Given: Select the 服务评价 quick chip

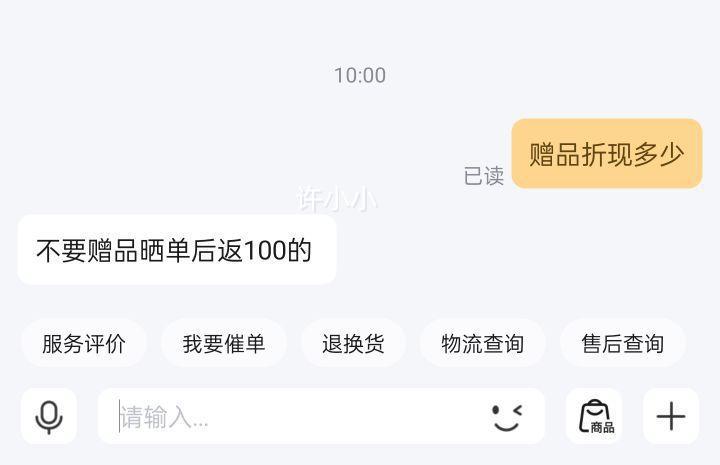Looking at the screenshot, I should 84,344.
